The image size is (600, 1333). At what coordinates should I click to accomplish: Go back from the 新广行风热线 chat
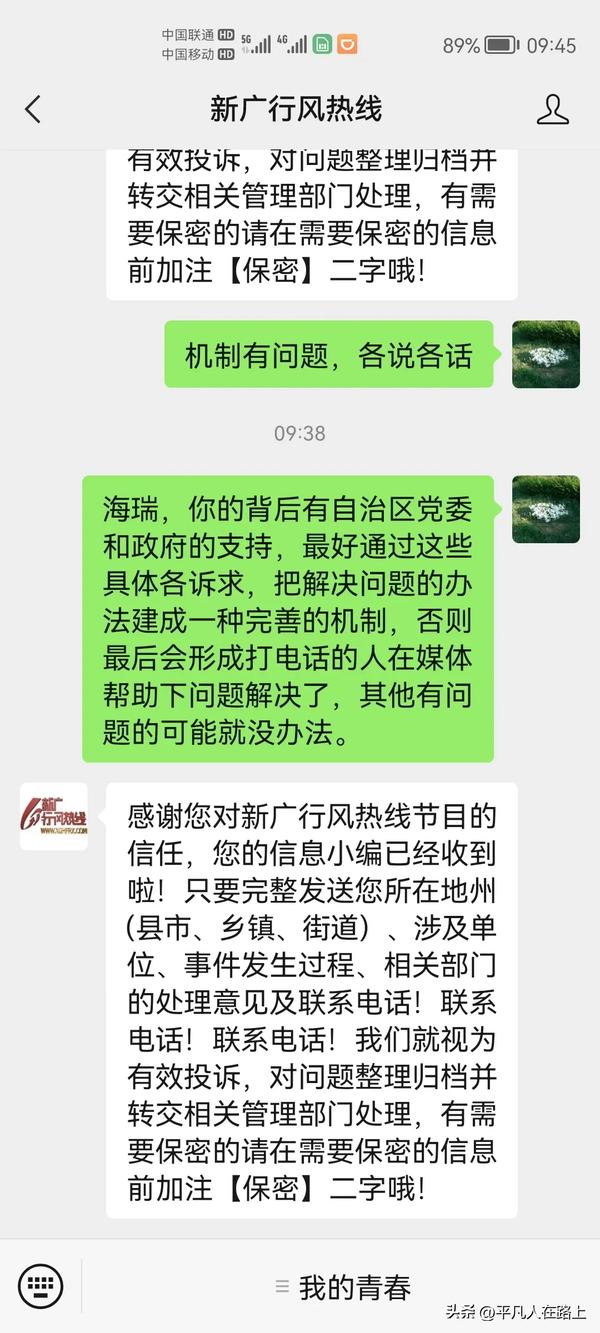(33, 109)
